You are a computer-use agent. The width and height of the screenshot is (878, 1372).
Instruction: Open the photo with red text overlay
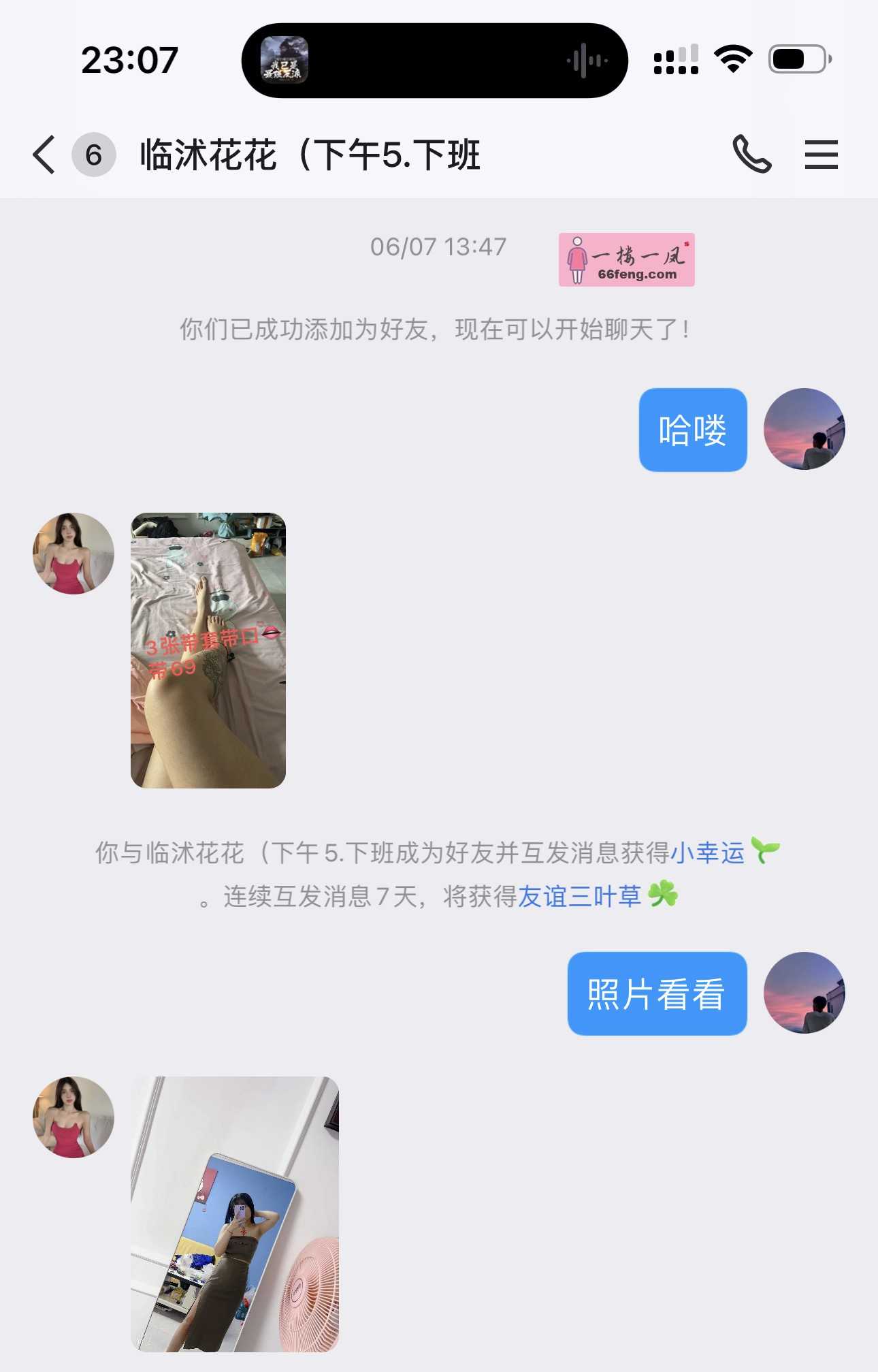(208, 650)
